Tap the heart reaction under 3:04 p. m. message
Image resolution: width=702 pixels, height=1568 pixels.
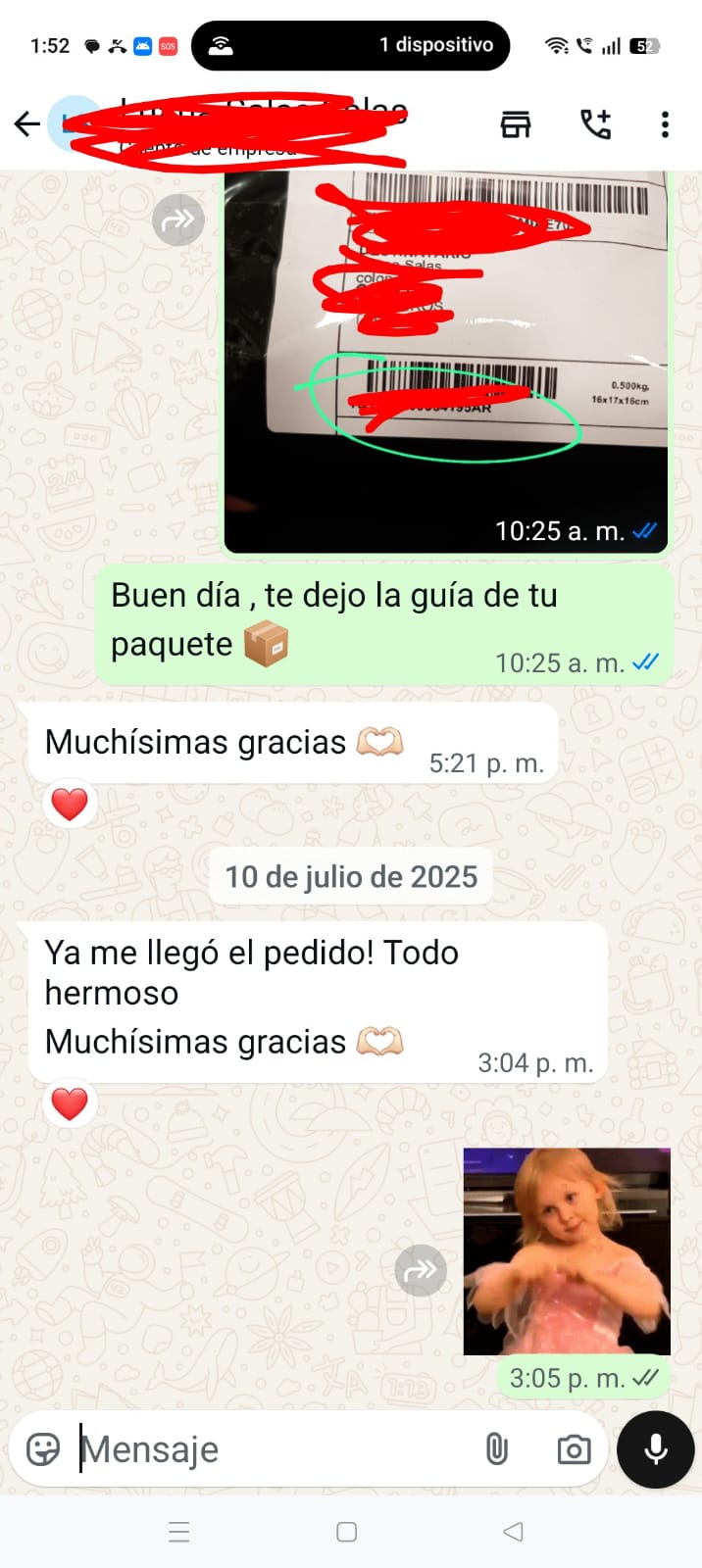click(70, 1103)
